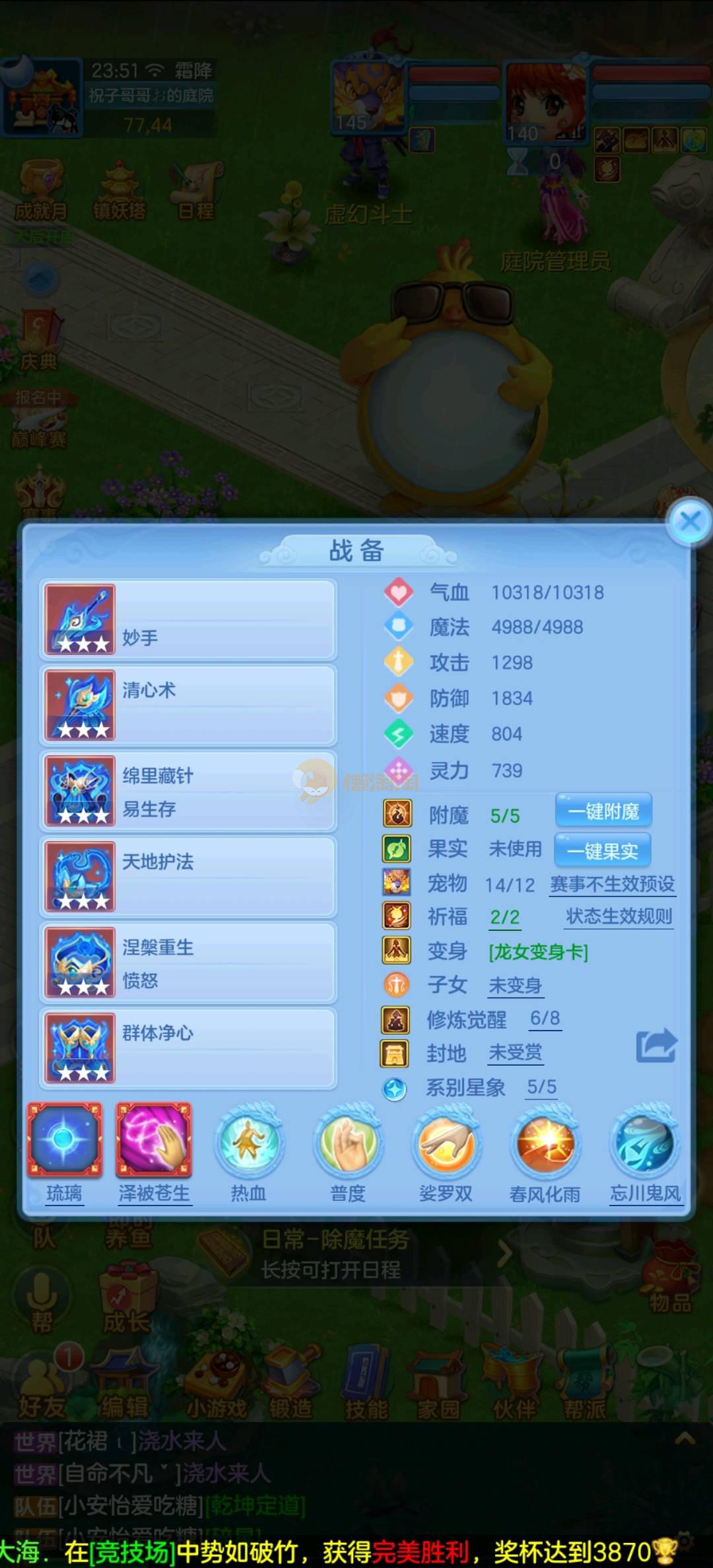713x1568 pixels.
Task: View the 状态生效规则 link
Action: tap(619, 916)
